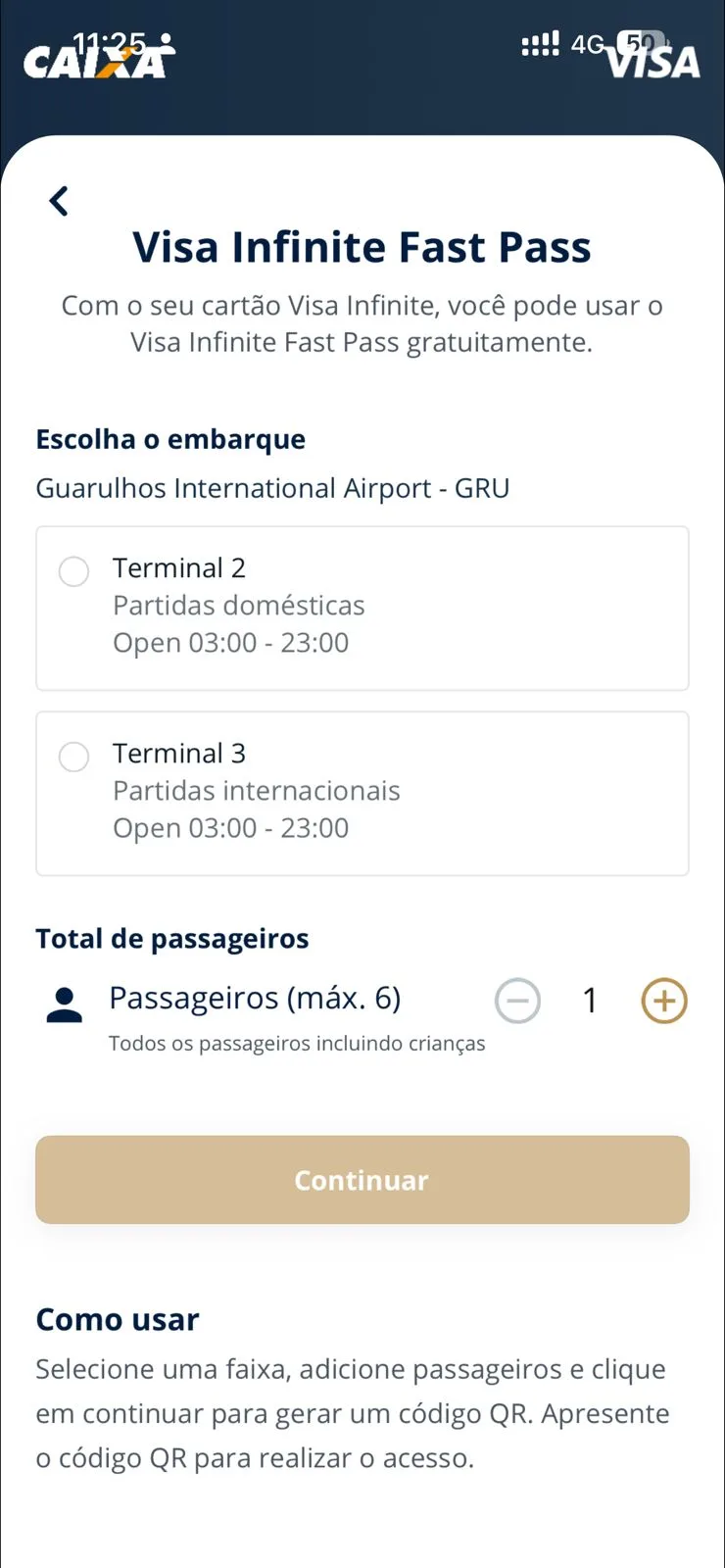
Task: Click the Visa Infinite Fast Pass title
Action: click(362, 247)
